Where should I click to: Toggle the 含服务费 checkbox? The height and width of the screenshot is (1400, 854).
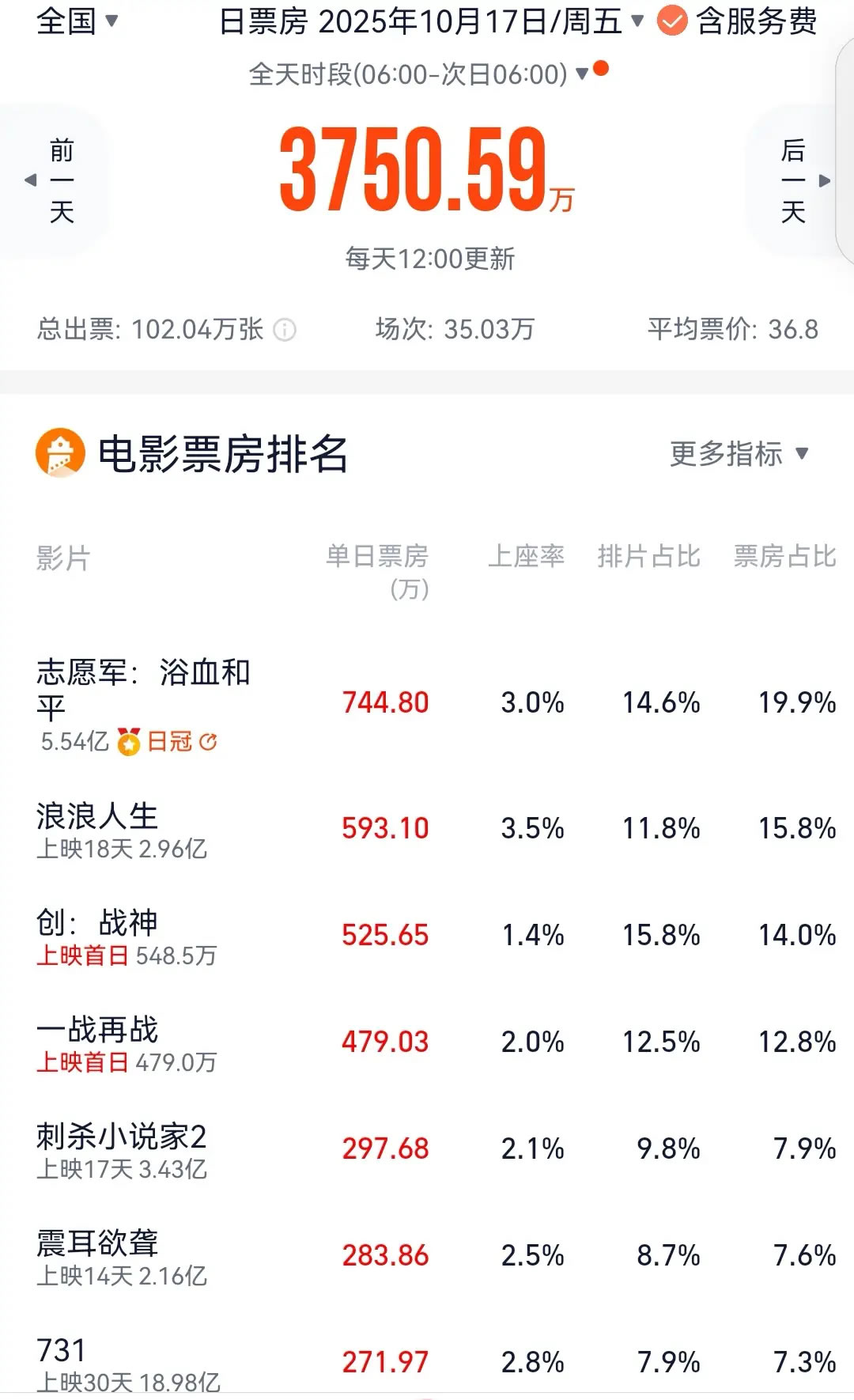point(672,21)
